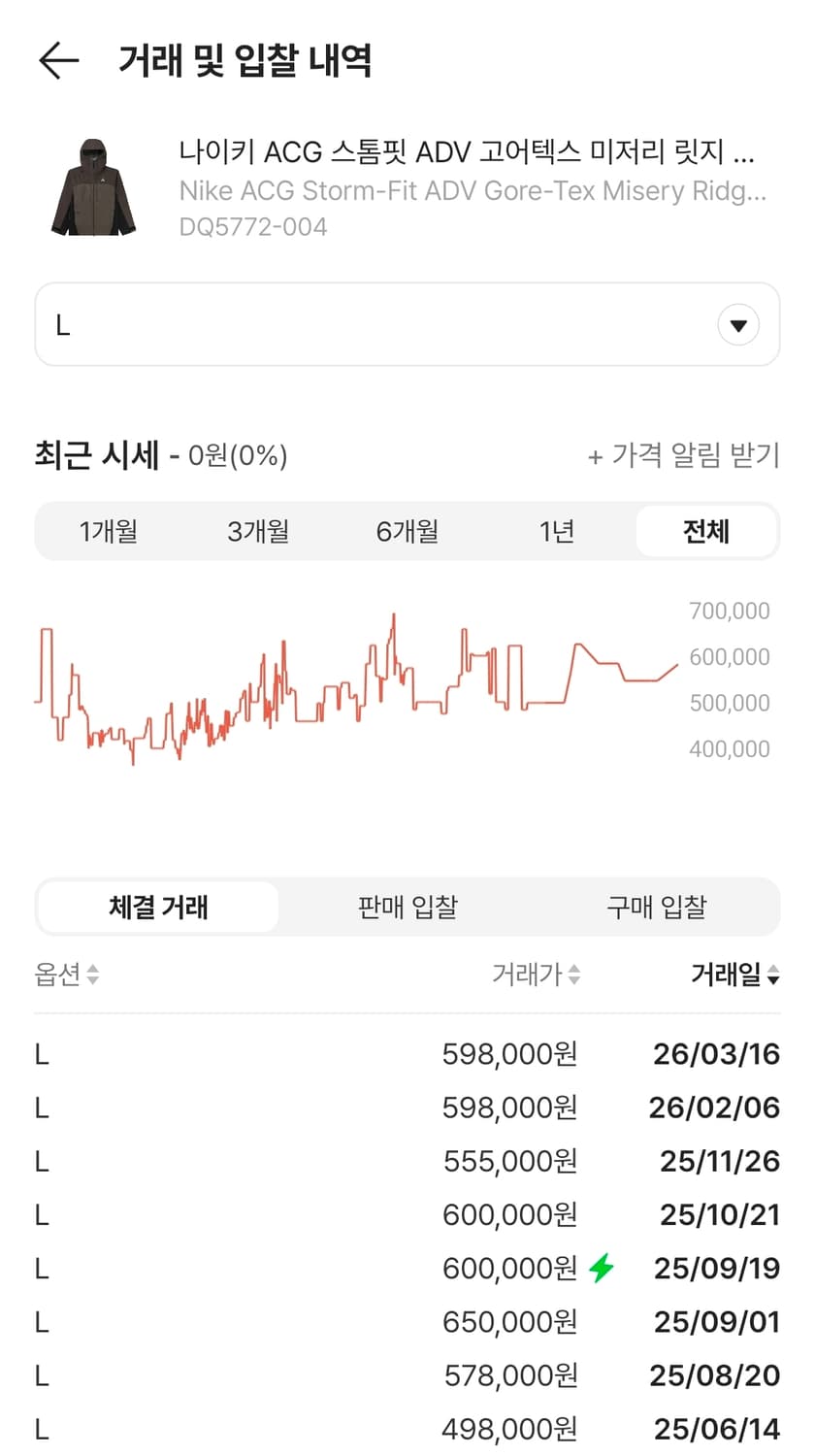Select the 1개월 period filter
Viewport: 815px width, 1456px height.
(109, 531)
